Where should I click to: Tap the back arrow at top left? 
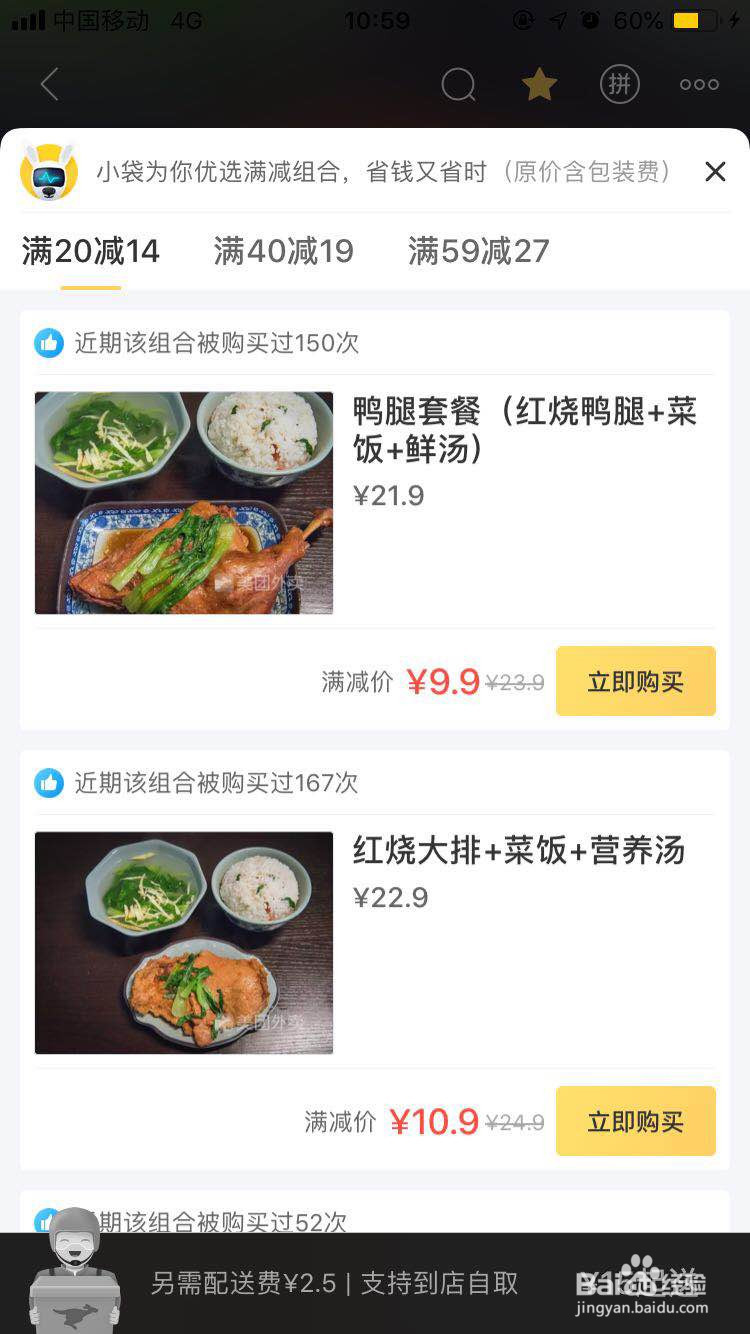pyautogui.click(x=48, y=84)
